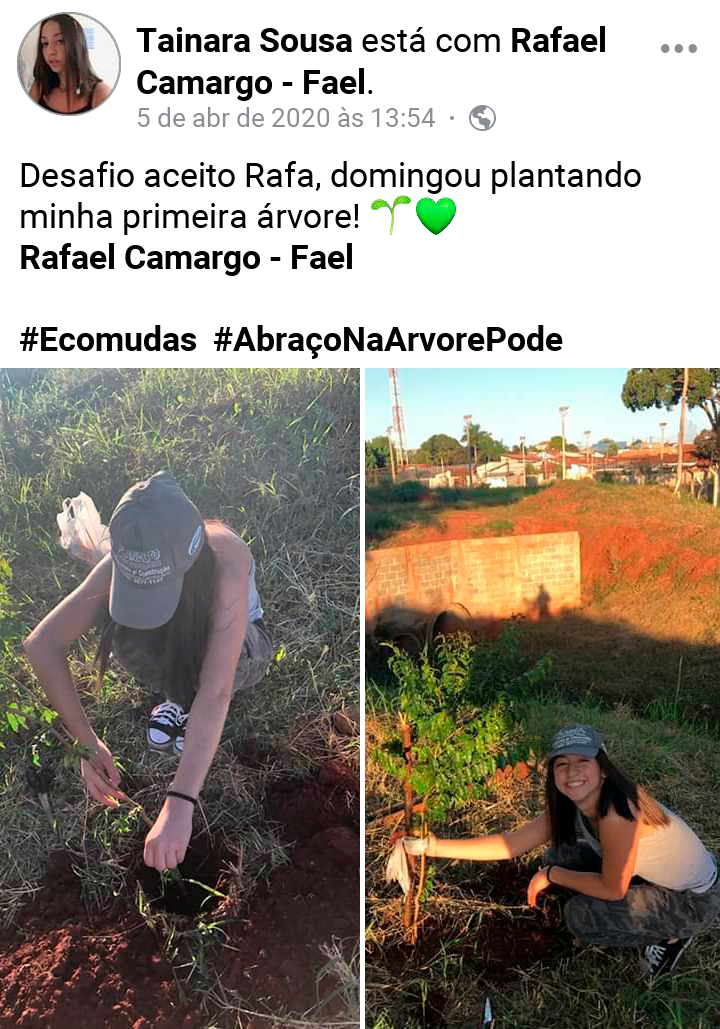Tap the #AbraçoNaArvorePode hashtag
This screenshot has height=1029, width=720.
point(388,340)
